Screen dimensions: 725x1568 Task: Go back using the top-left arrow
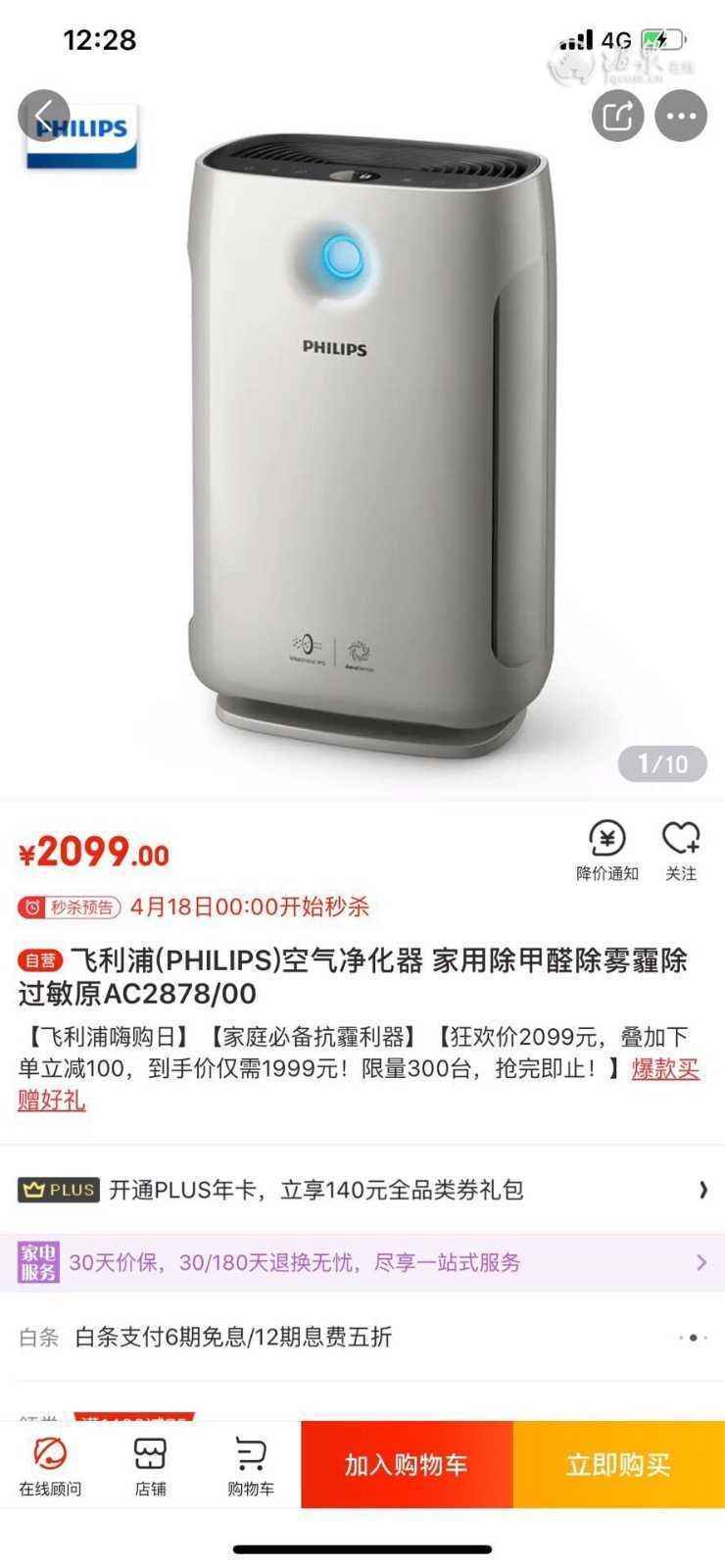(x=44, y=116)
